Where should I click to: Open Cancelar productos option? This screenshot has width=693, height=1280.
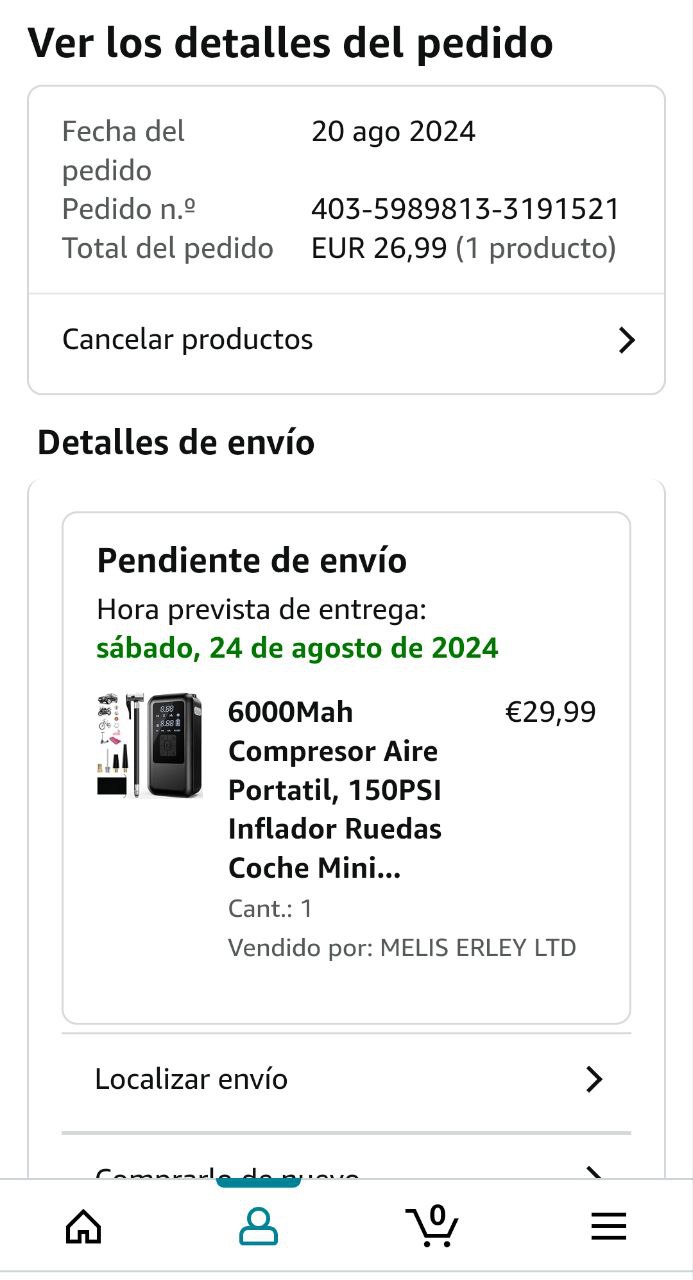(346, 340)
